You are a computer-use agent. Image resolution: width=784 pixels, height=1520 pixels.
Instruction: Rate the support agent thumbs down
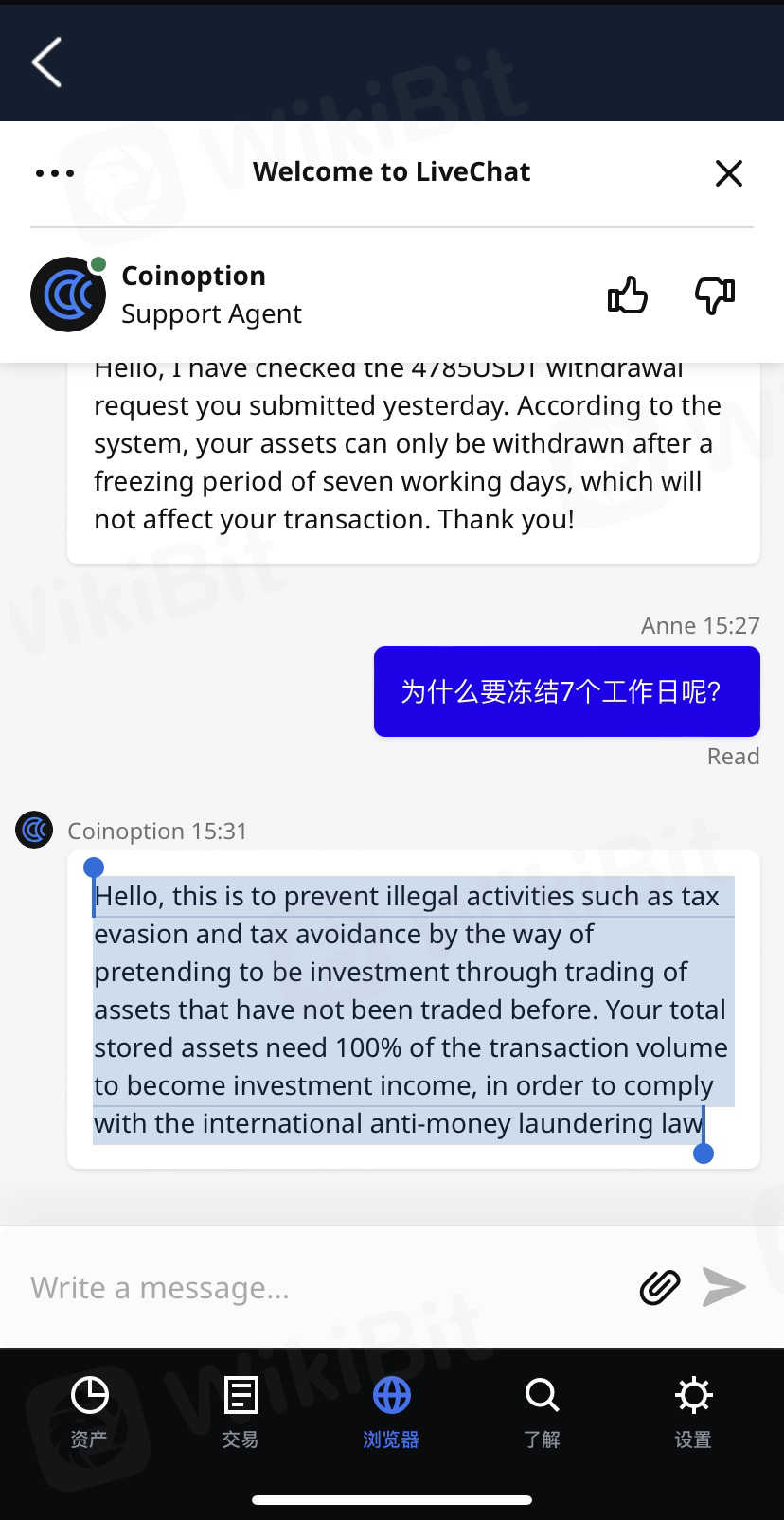[715, 295]
